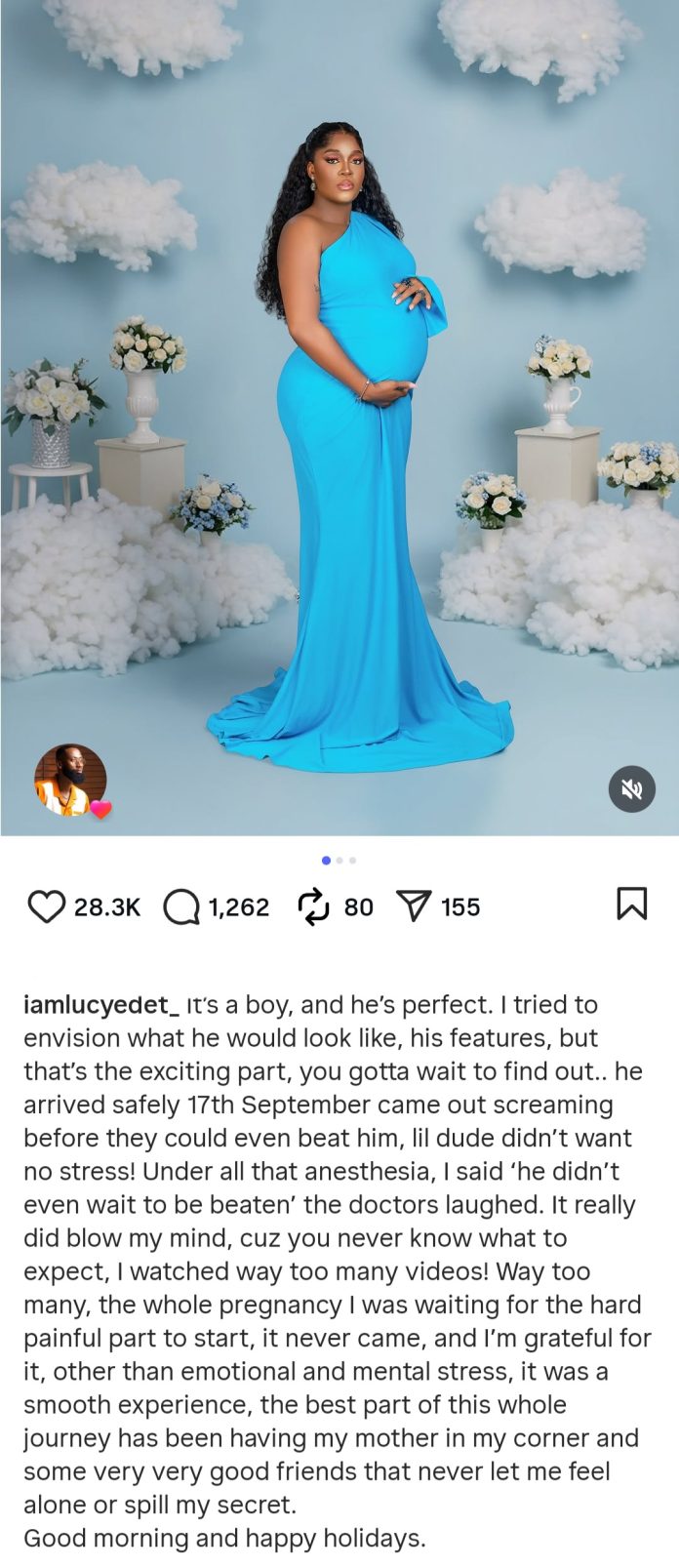Image resolution: width=679 pixels, height=1568 pixels.
Task: Unmute the post's audio
Action: 632,788
